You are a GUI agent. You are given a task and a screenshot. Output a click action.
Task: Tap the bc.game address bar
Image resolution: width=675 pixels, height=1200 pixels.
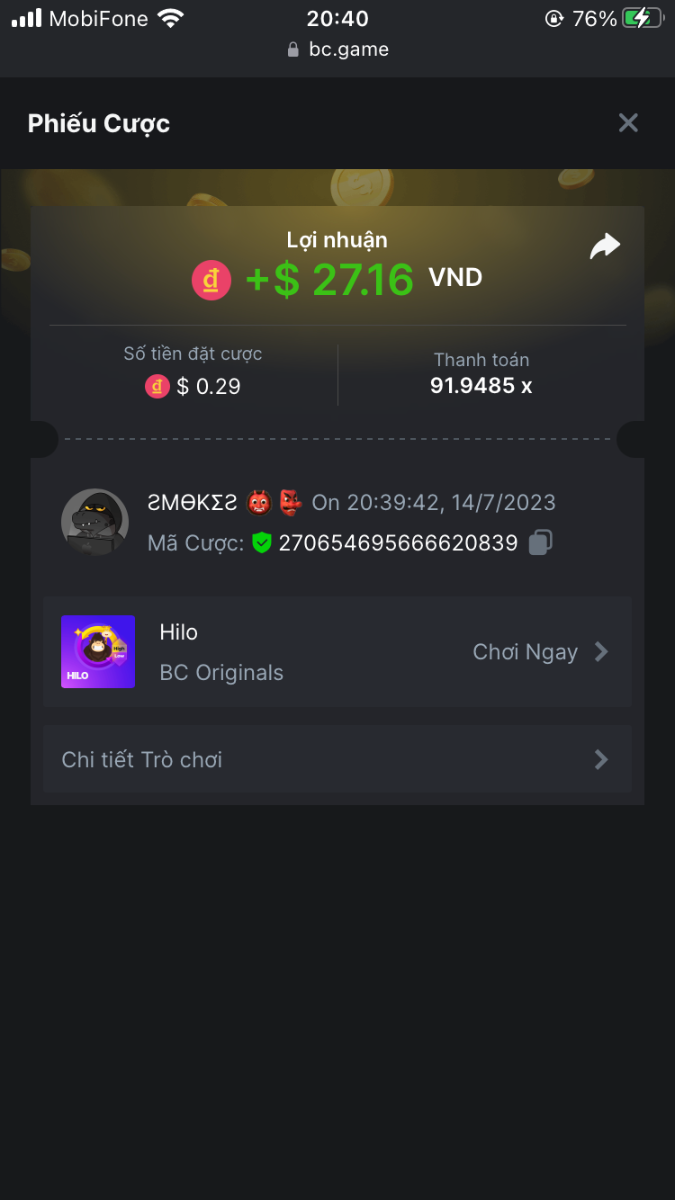[338, 49]
